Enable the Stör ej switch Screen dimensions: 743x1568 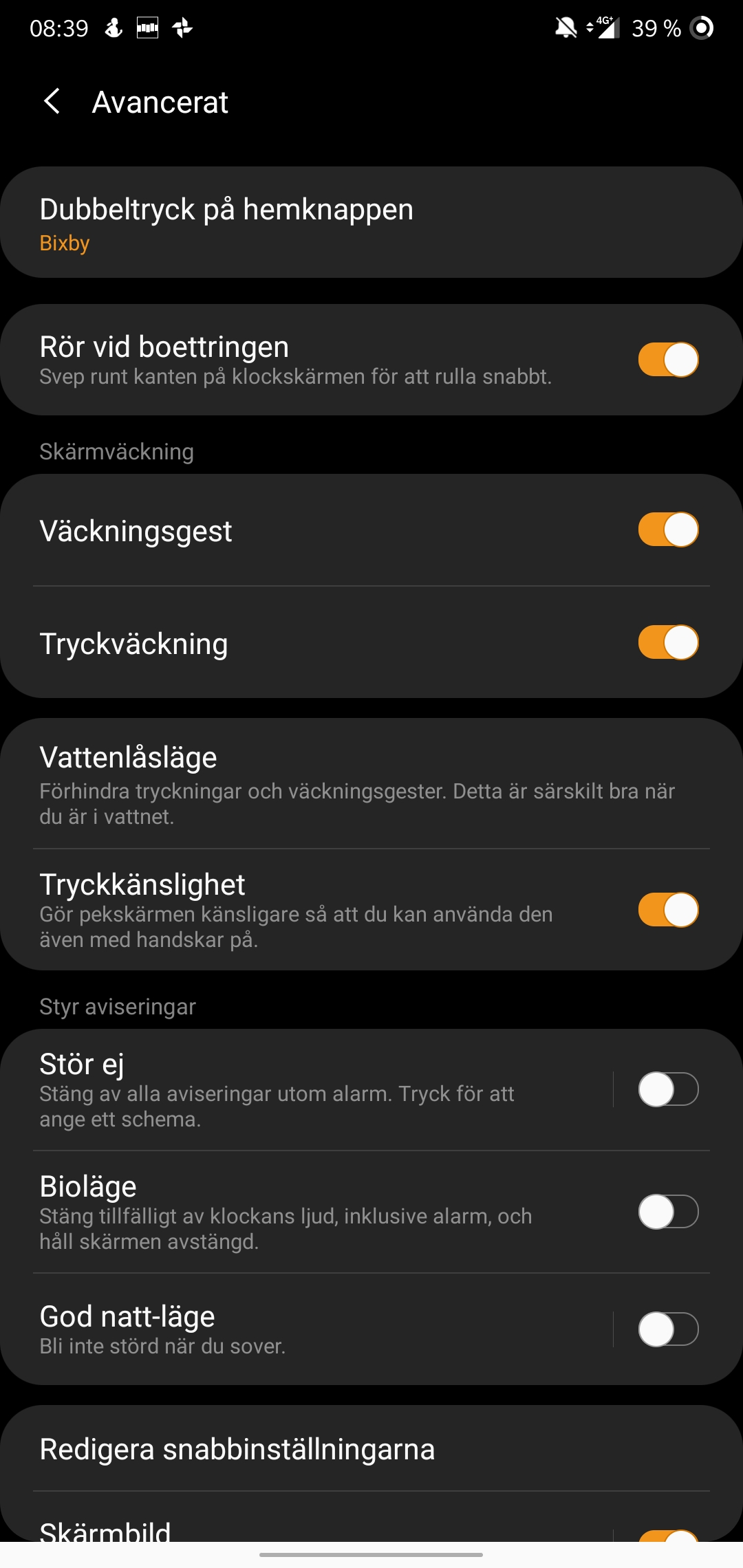[x=668, y=1089]
